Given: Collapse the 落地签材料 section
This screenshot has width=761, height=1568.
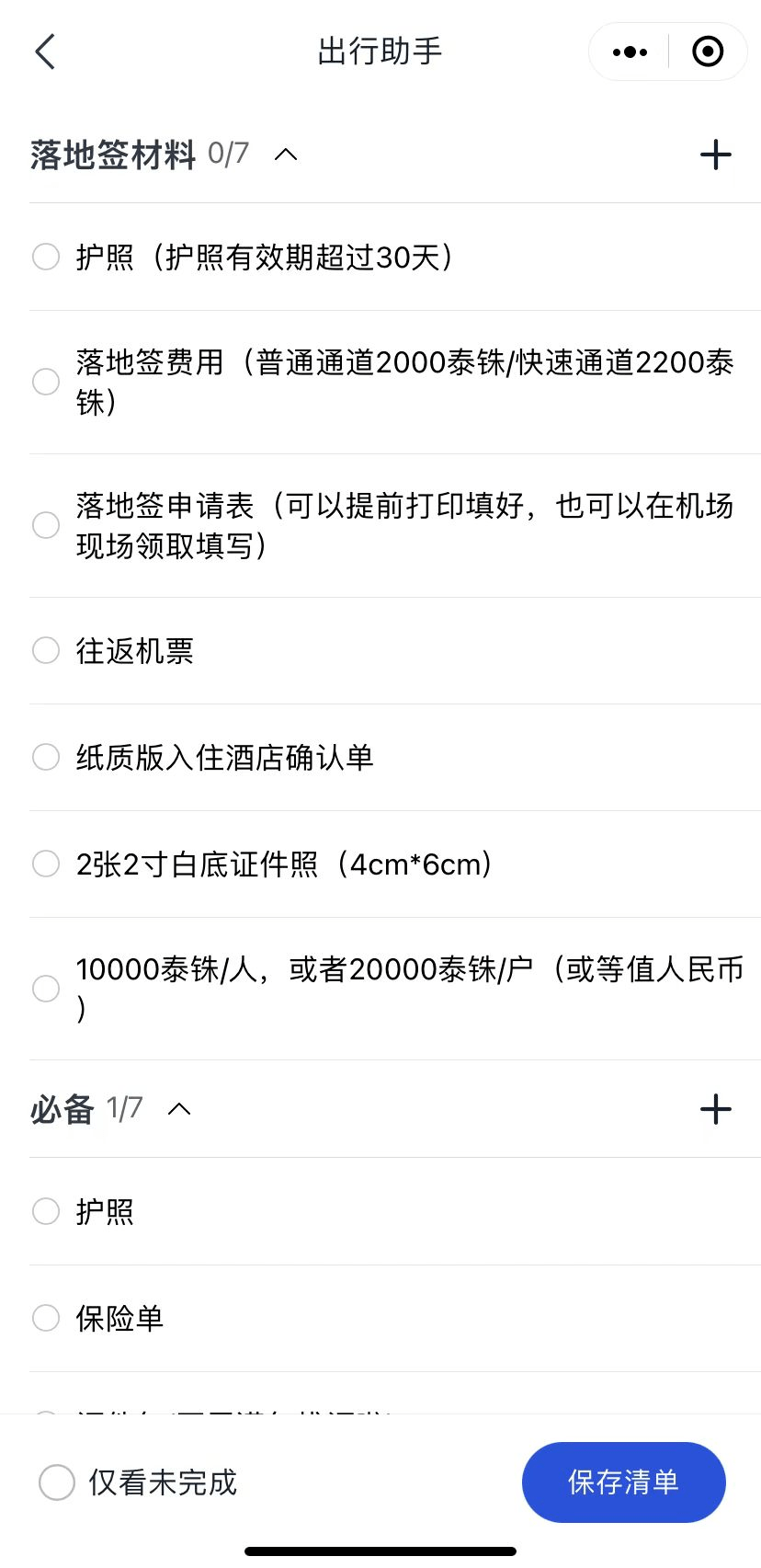Looking at the screenshot, I should (286, 155).
